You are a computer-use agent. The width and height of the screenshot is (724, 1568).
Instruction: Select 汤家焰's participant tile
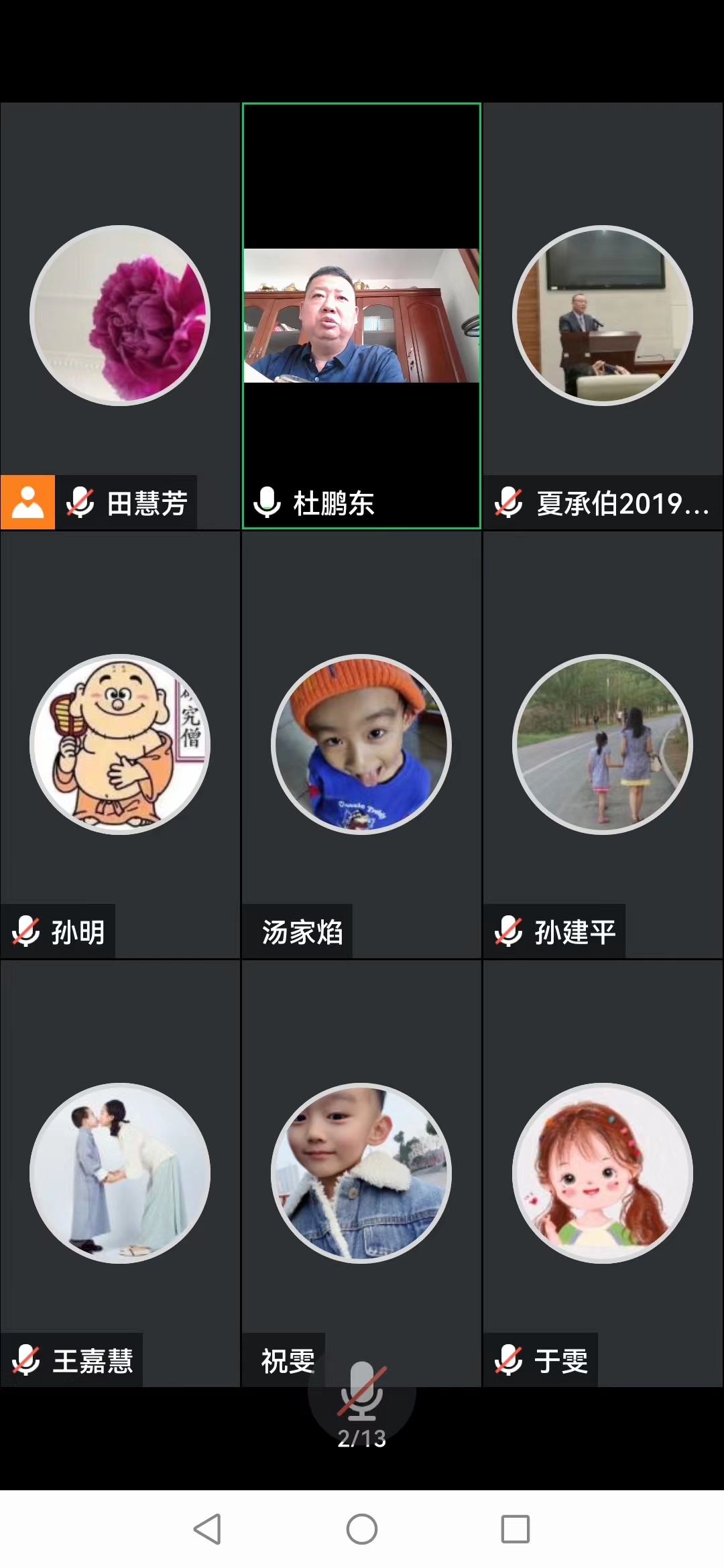(x=361, y=744)
